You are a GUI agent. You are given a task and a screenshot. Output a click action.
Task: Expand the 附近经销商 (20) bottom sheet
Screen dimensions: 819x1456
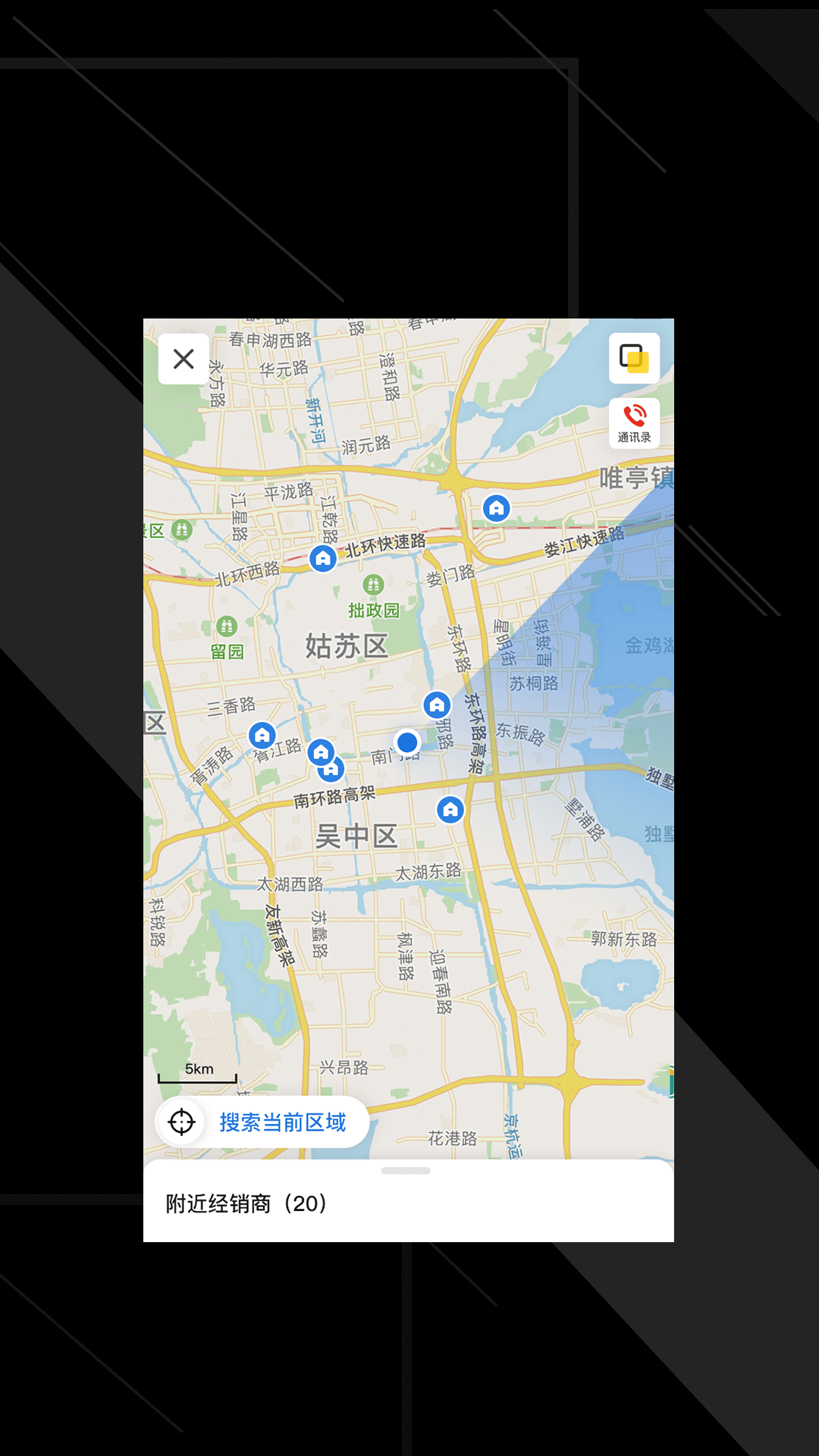(406, 1172)
